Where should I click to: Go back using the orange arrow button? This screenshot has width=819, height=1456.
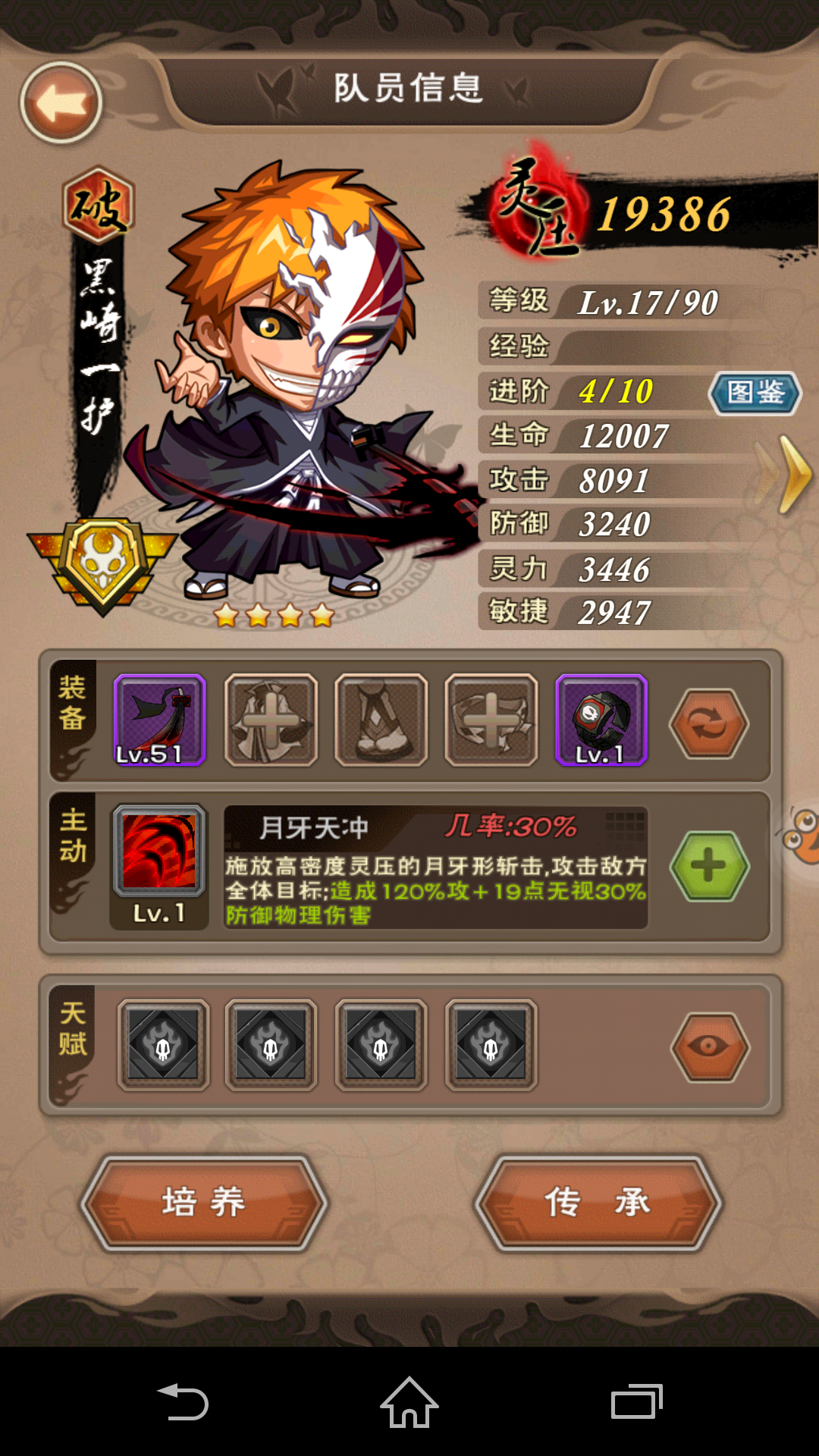(61, 103)
